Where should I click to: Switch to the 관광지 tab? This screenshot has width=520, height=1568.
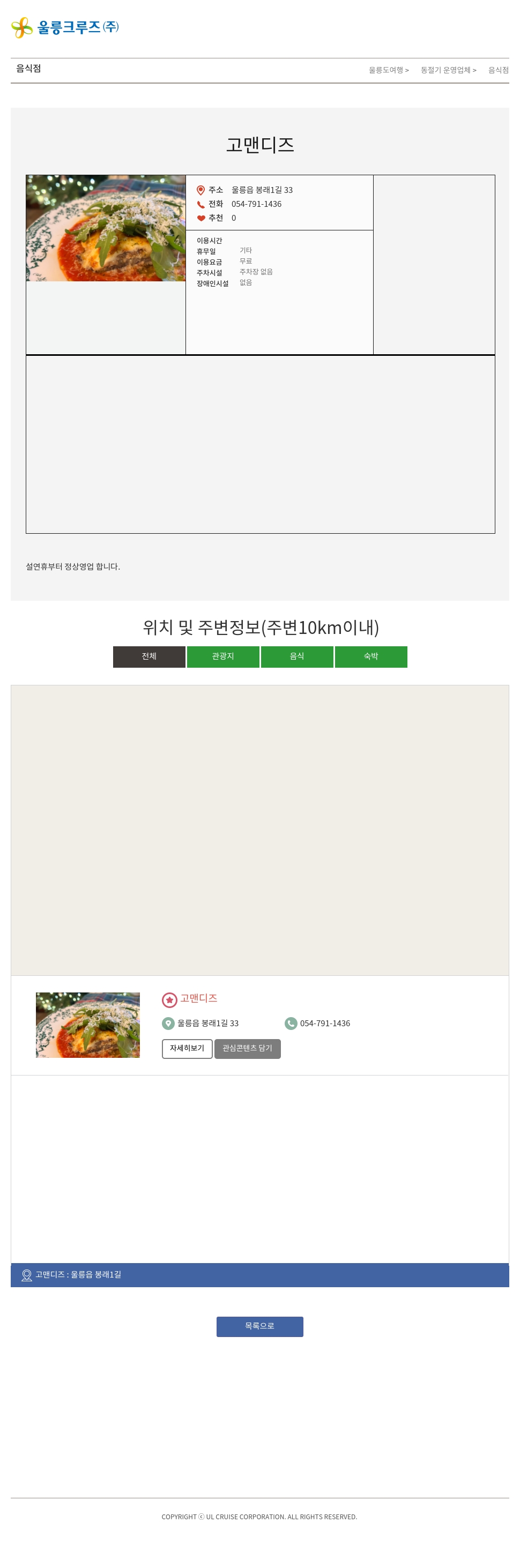point(223,656)
